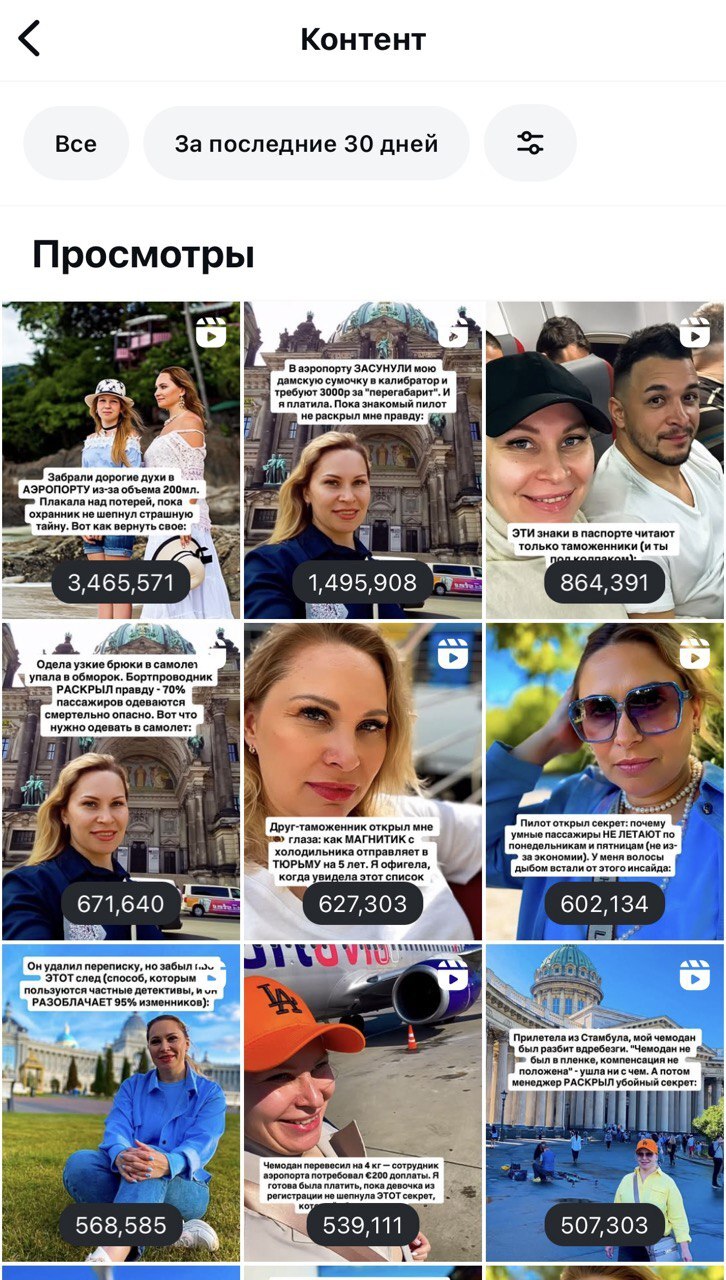Change the За последние 30 дней period
The height and width of the screenshot is (1280, 726).
coord(306,143)
